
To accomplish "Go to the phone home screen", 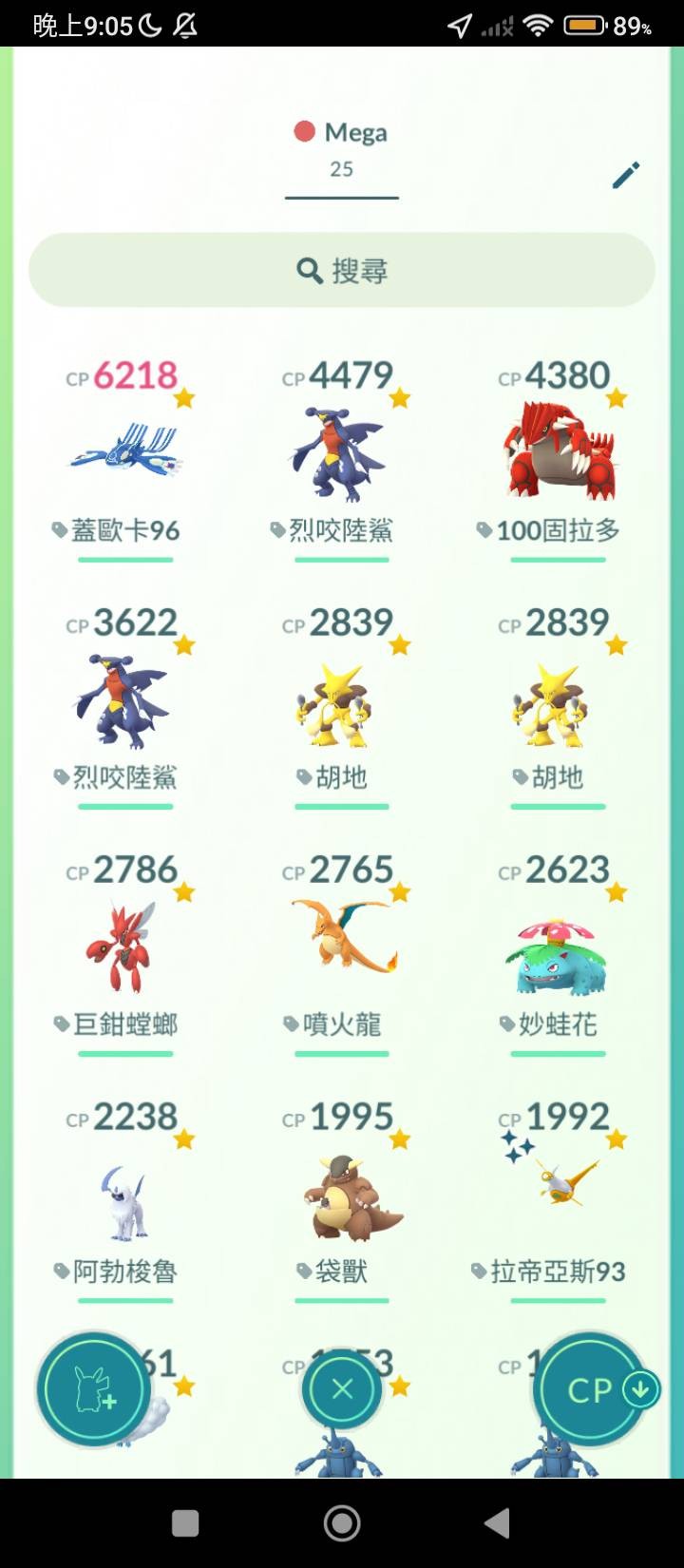I will point(342,1523).
